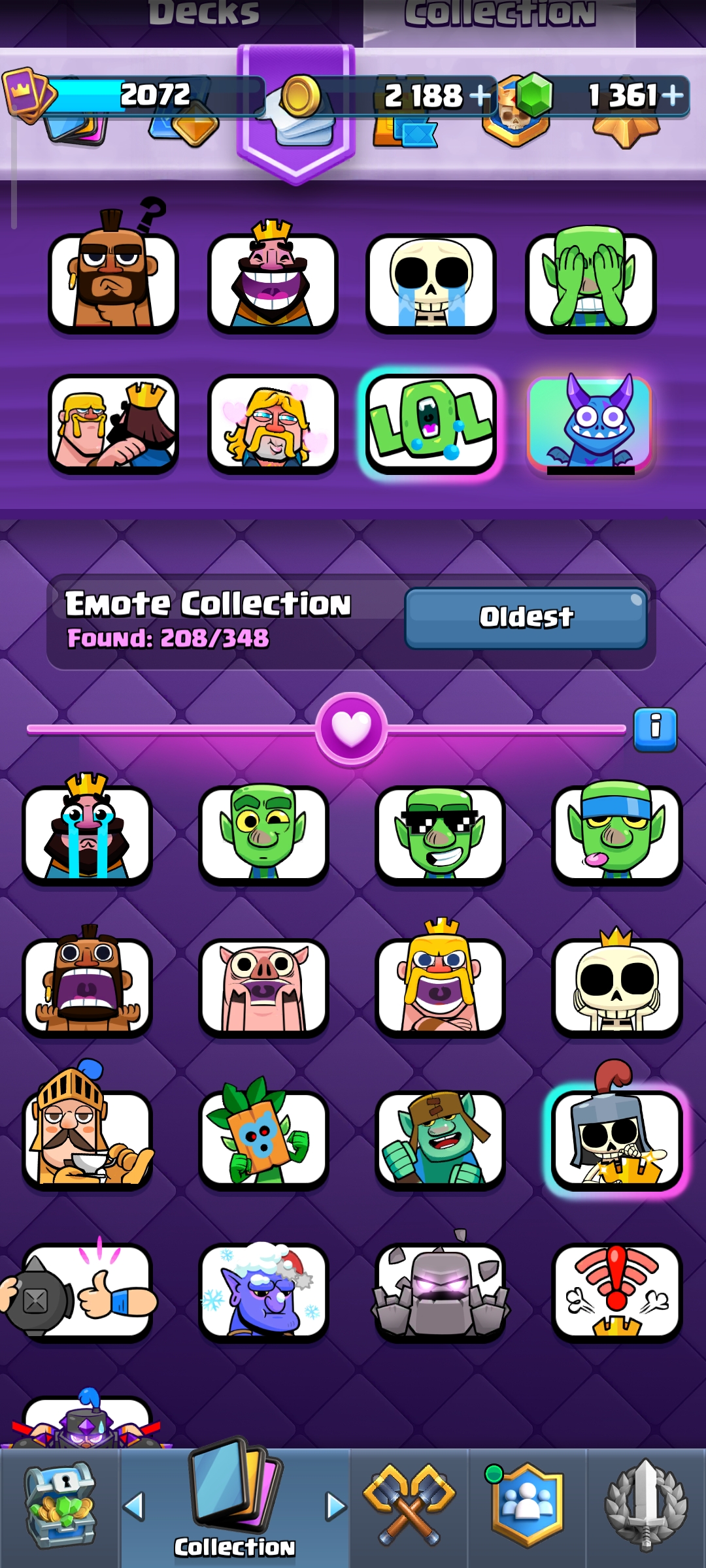Open the blue info button
Screen dimensions: 706x1568
[x=655, y=728]
